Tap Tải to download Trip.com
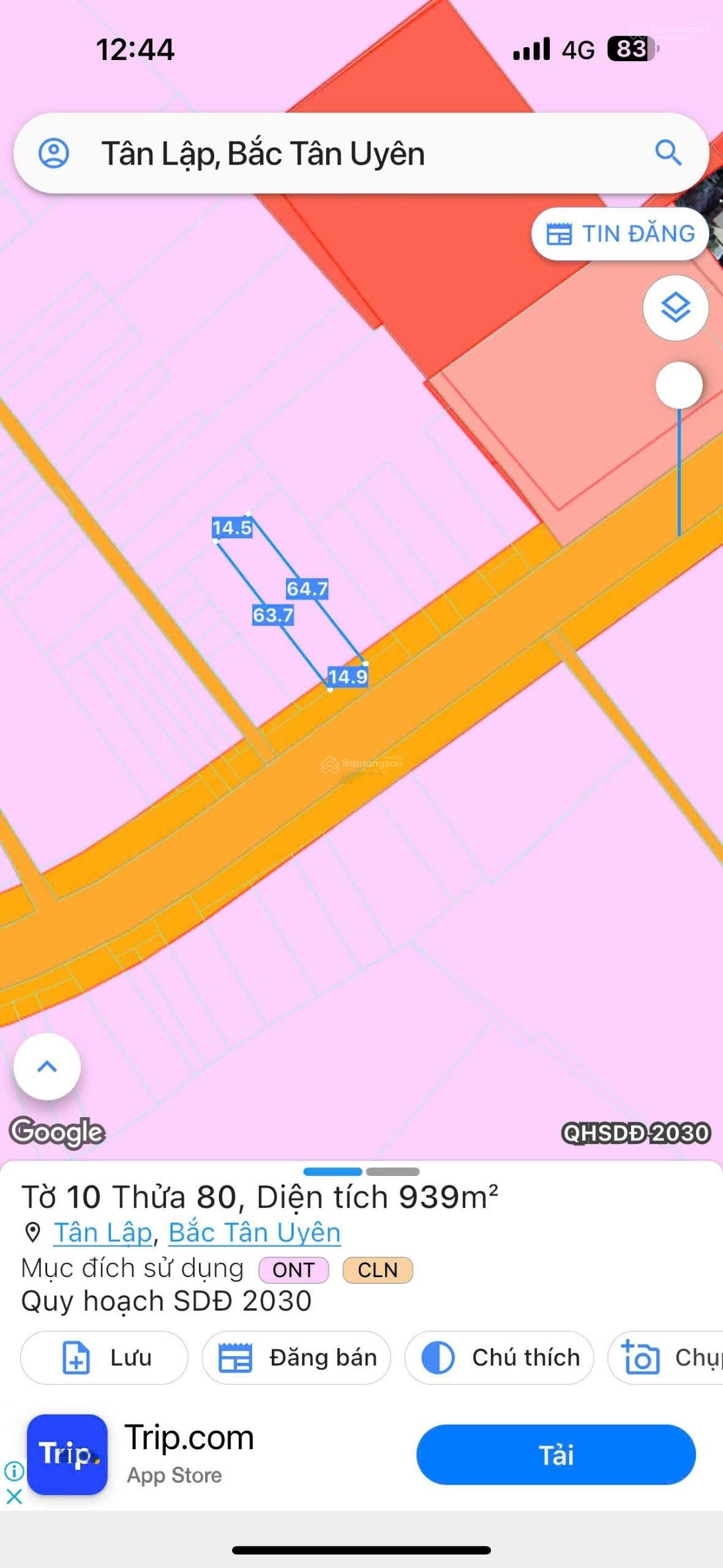723x1568 pixels. (555, 1455)
